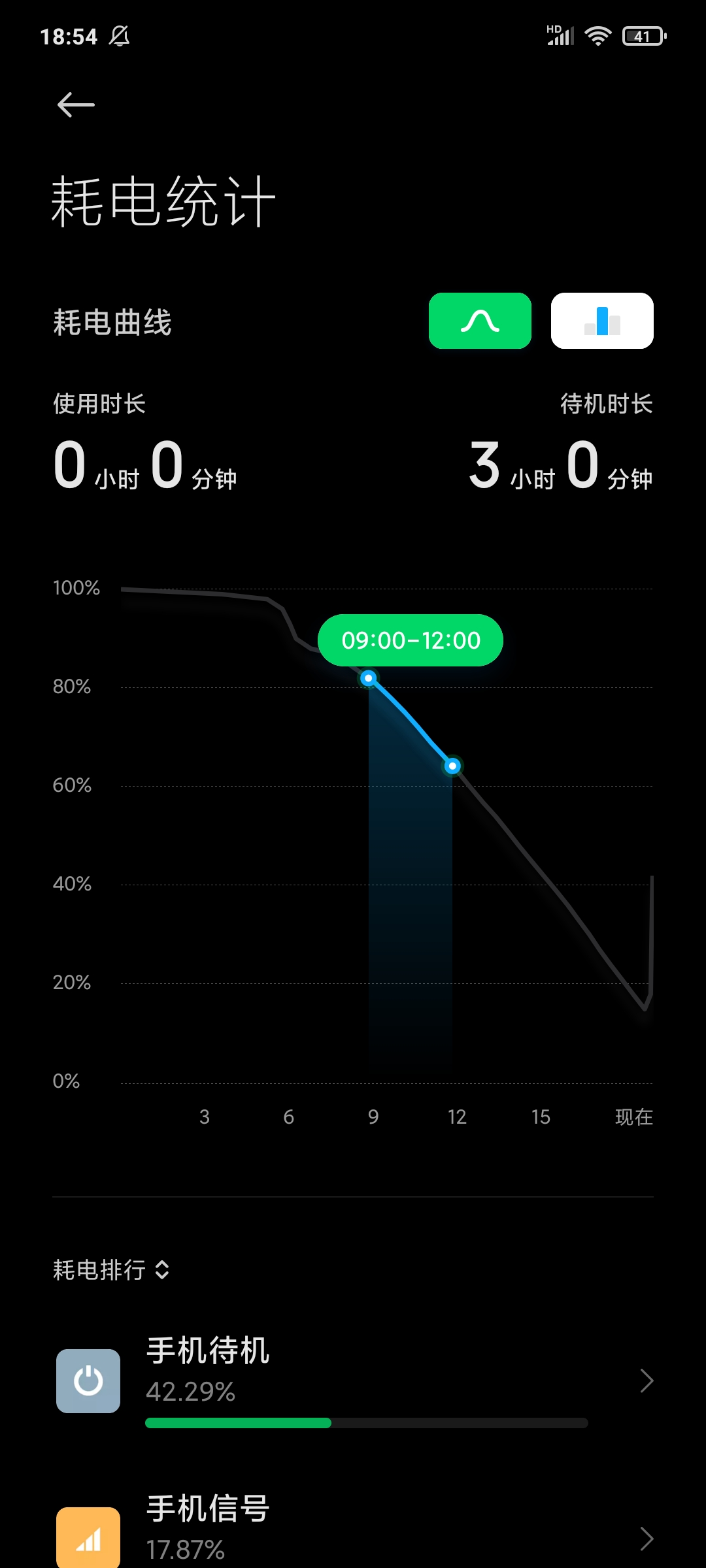
Task: Open the 耗电排行 sort dropdown
Action: 111,1270
